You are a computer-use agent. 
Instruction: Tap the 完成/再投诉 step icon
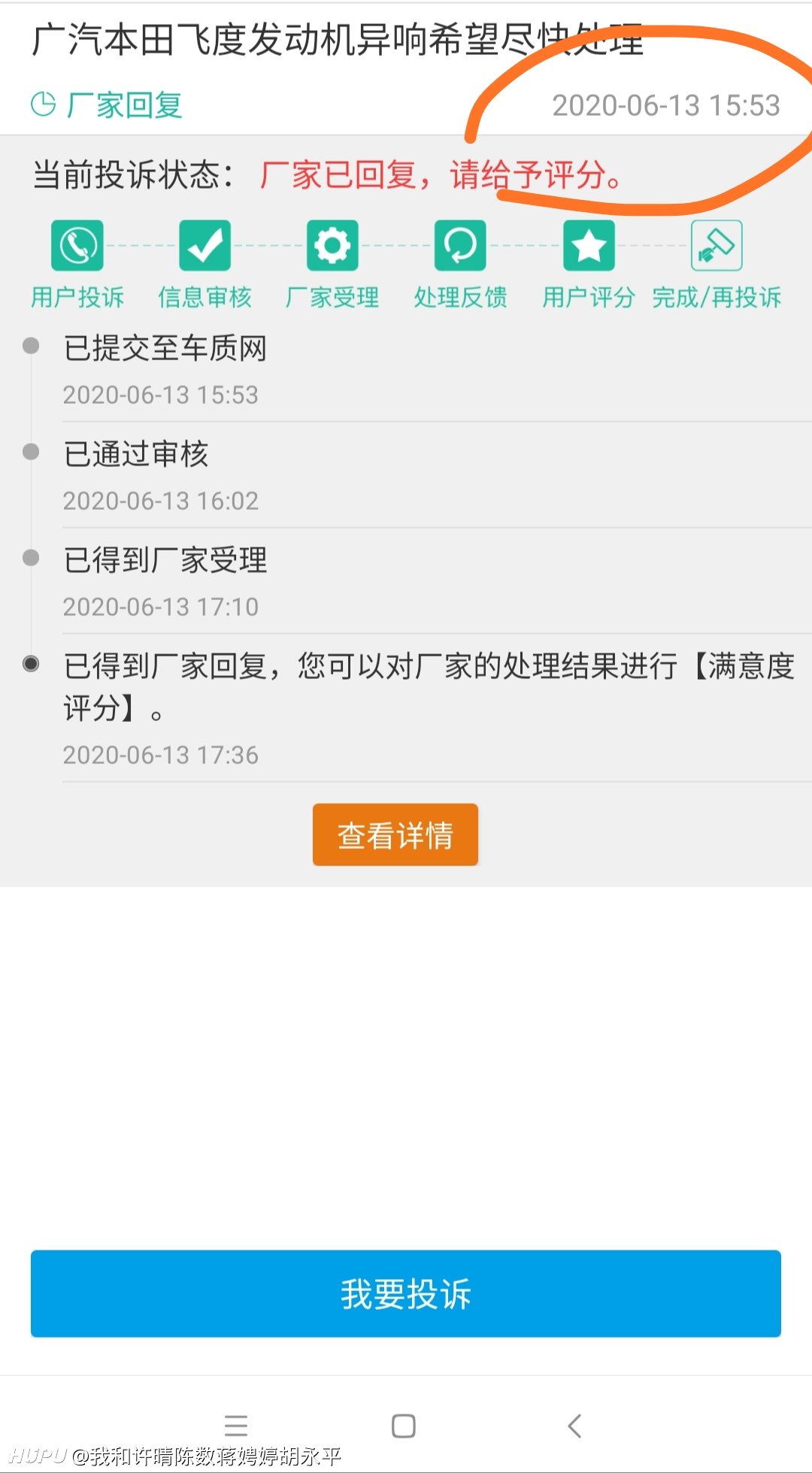[x=717, y=245]
